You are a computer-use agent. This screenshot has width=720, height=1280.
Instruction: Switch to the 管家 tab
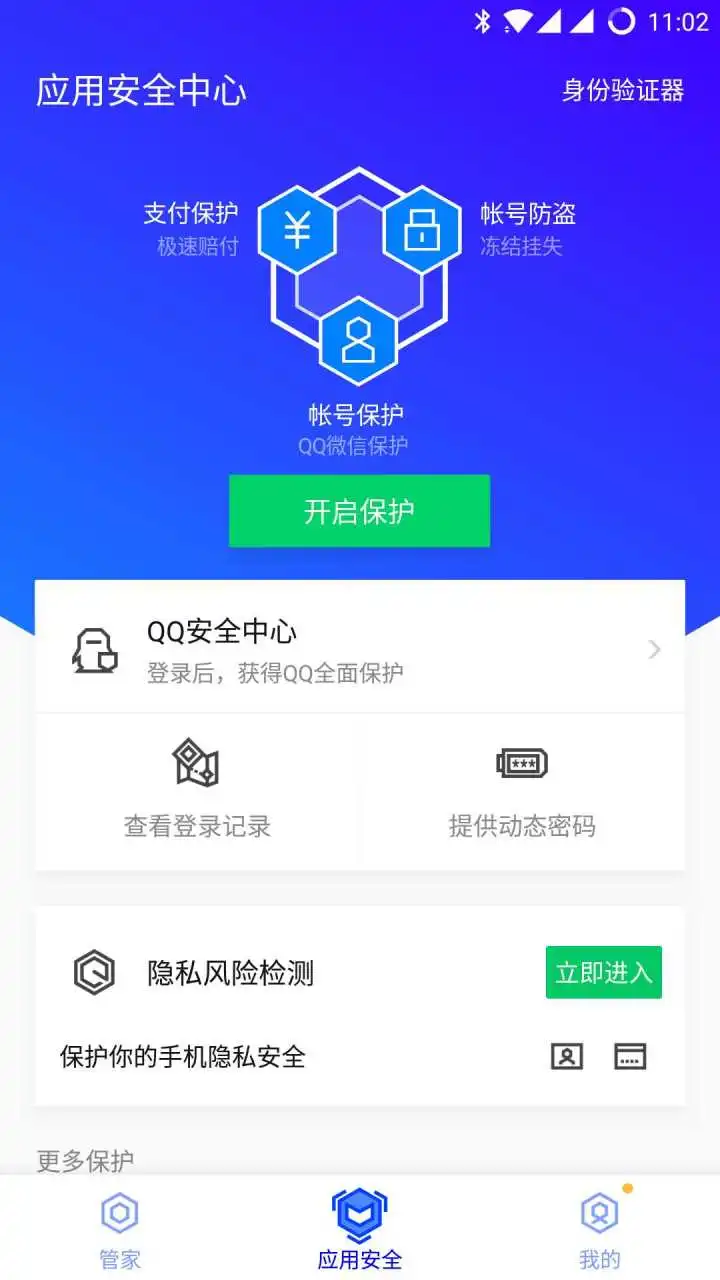click(x=120, y=1229)
